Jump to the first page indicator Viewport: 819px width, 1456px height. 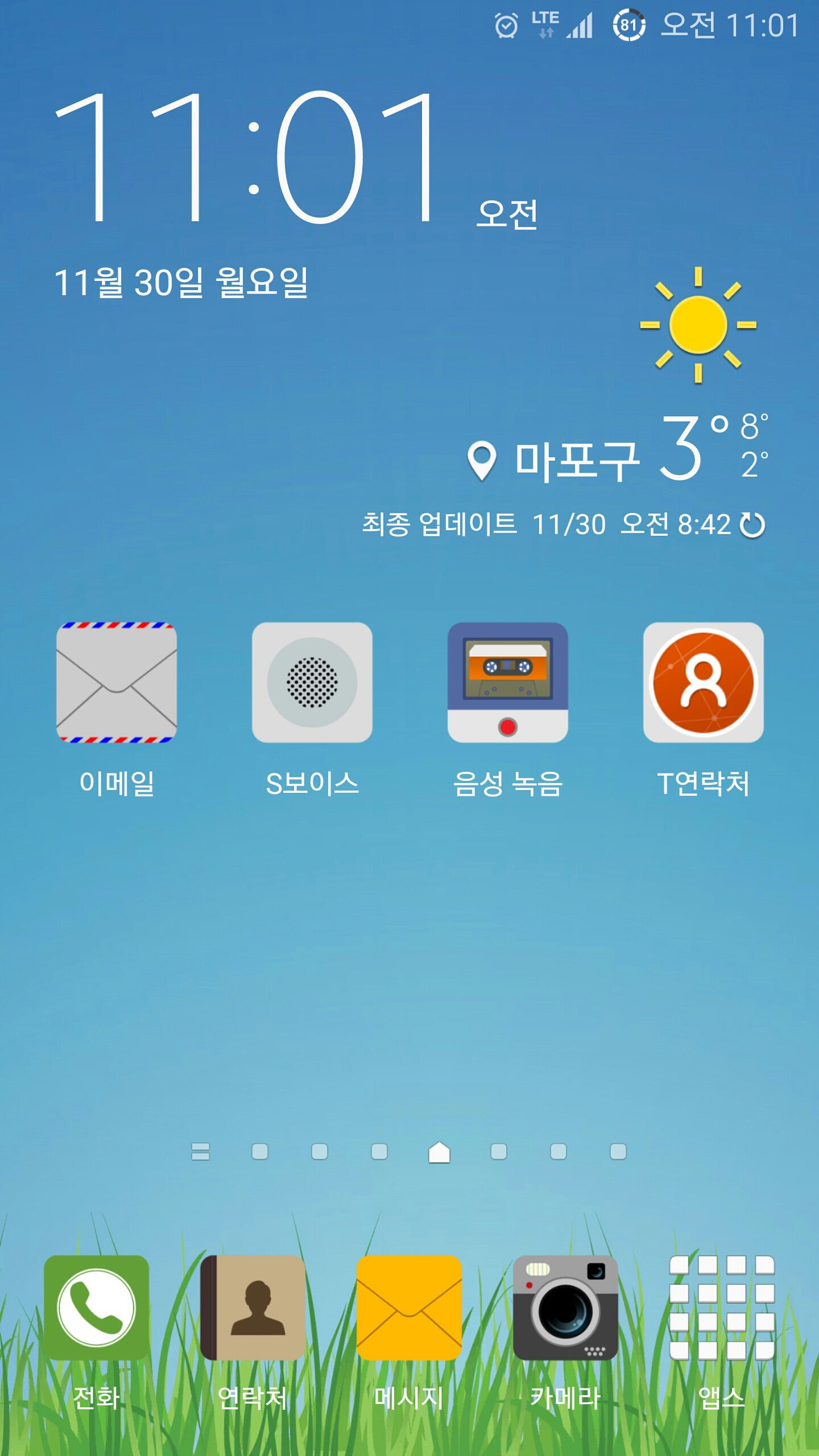pyautogui.click(x=201, y=1152)
